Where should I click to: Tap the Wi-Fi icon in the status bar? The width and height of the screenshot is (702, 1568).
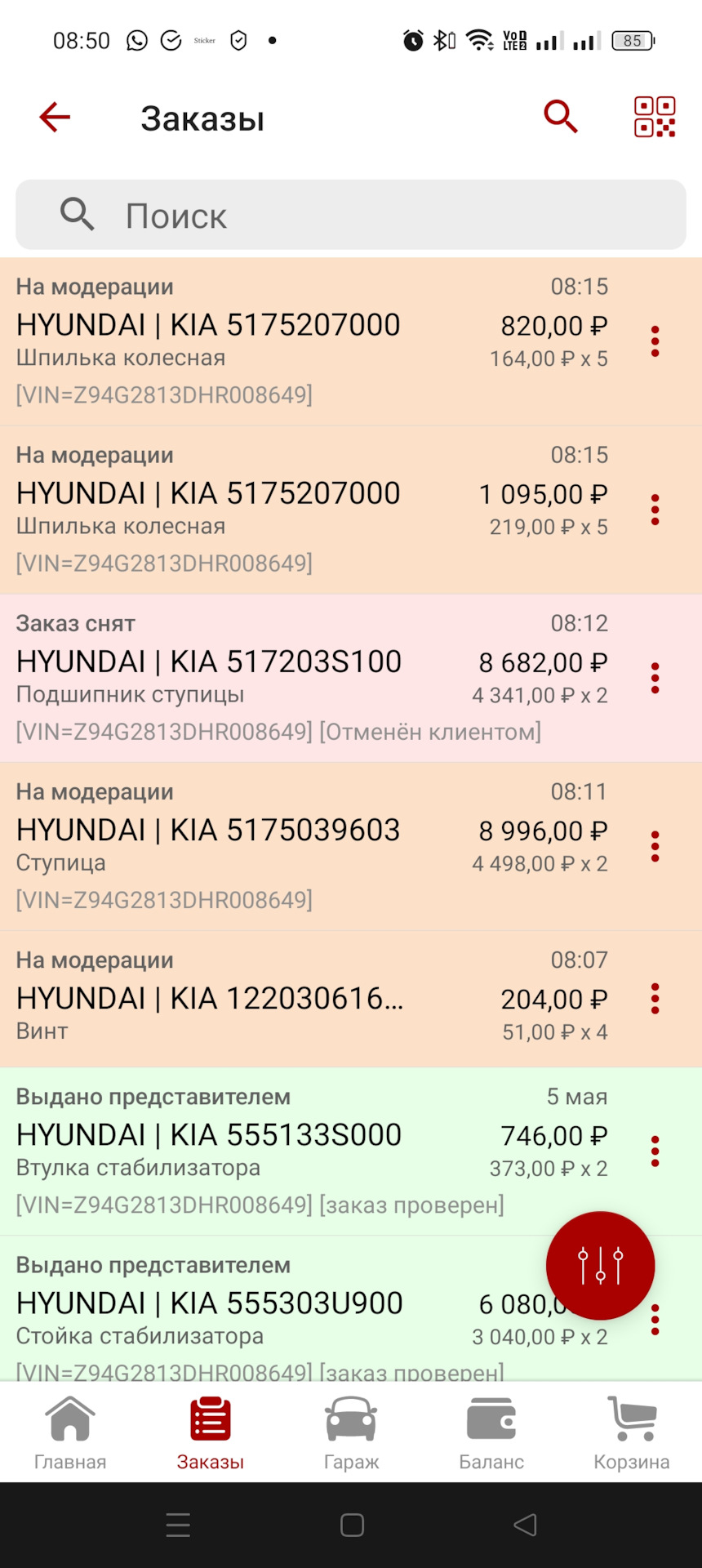[476, 38]
